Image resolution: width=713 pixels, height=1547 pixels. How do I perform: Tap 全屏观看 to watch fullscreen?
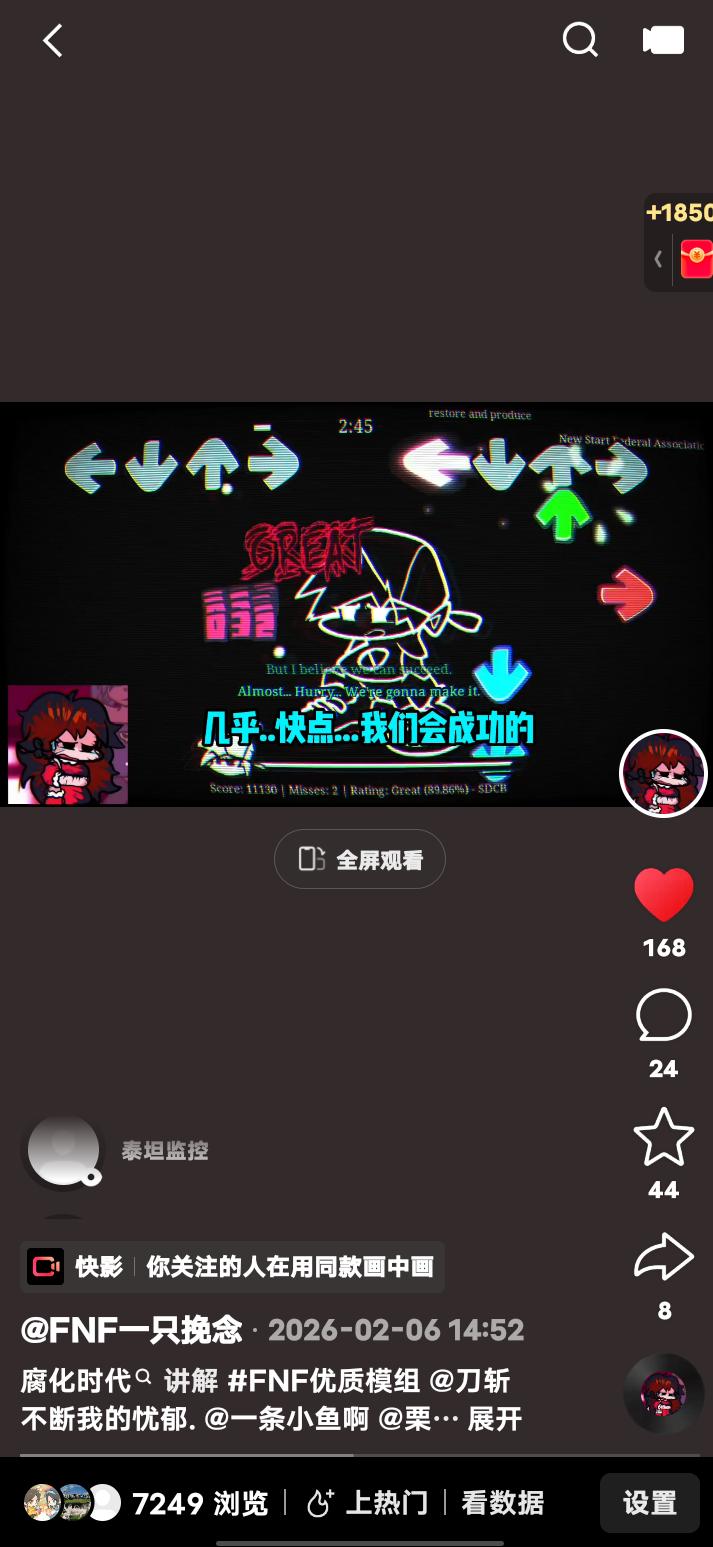(x=360, y=859)
